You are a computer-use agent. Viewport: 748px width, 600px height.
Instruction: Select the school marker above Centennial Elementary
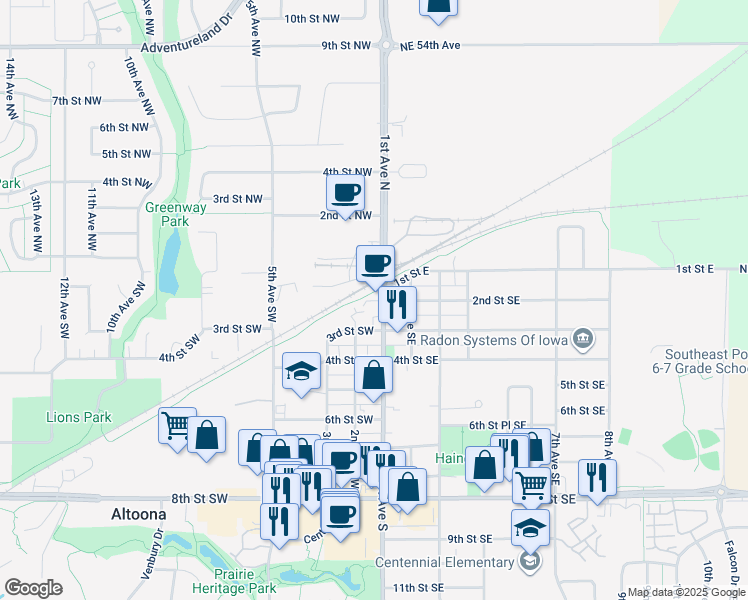(530, 529)
